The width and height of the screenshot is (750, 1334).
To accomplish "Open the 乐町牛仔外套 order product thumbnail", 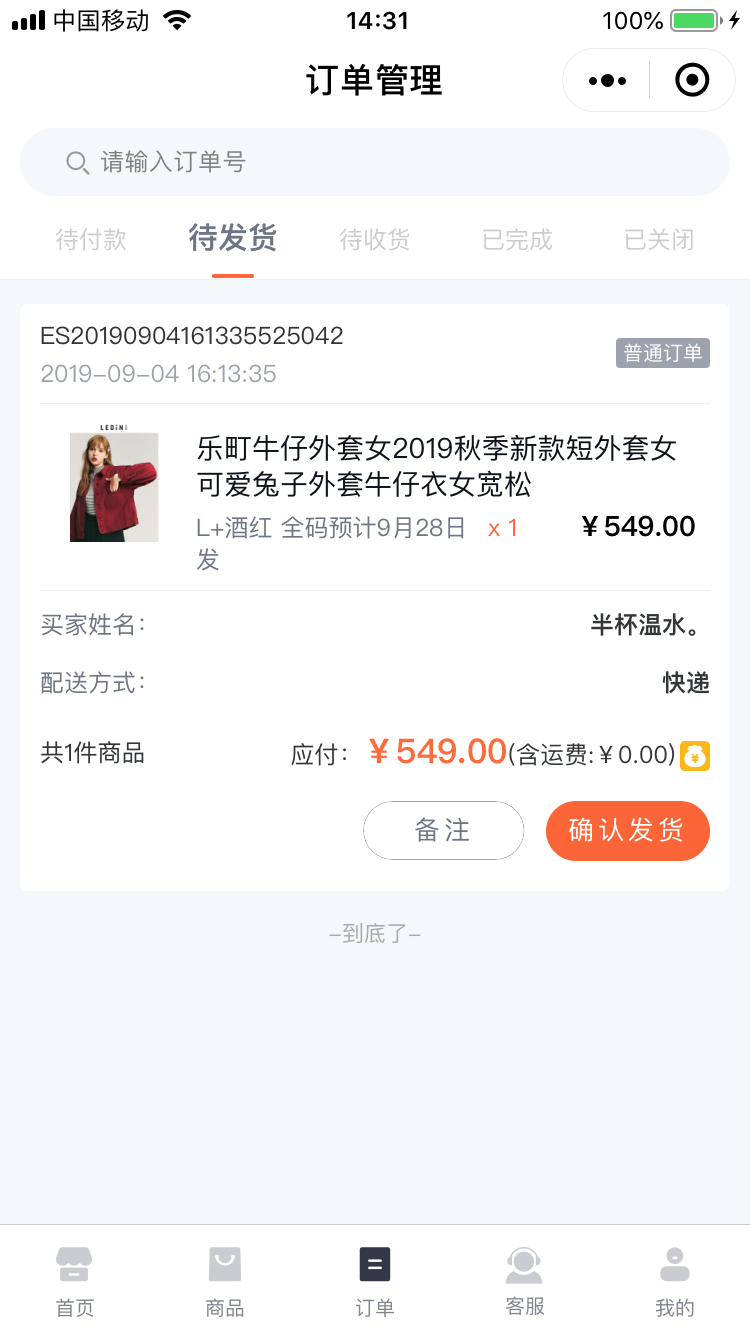I will pos(114,487).
